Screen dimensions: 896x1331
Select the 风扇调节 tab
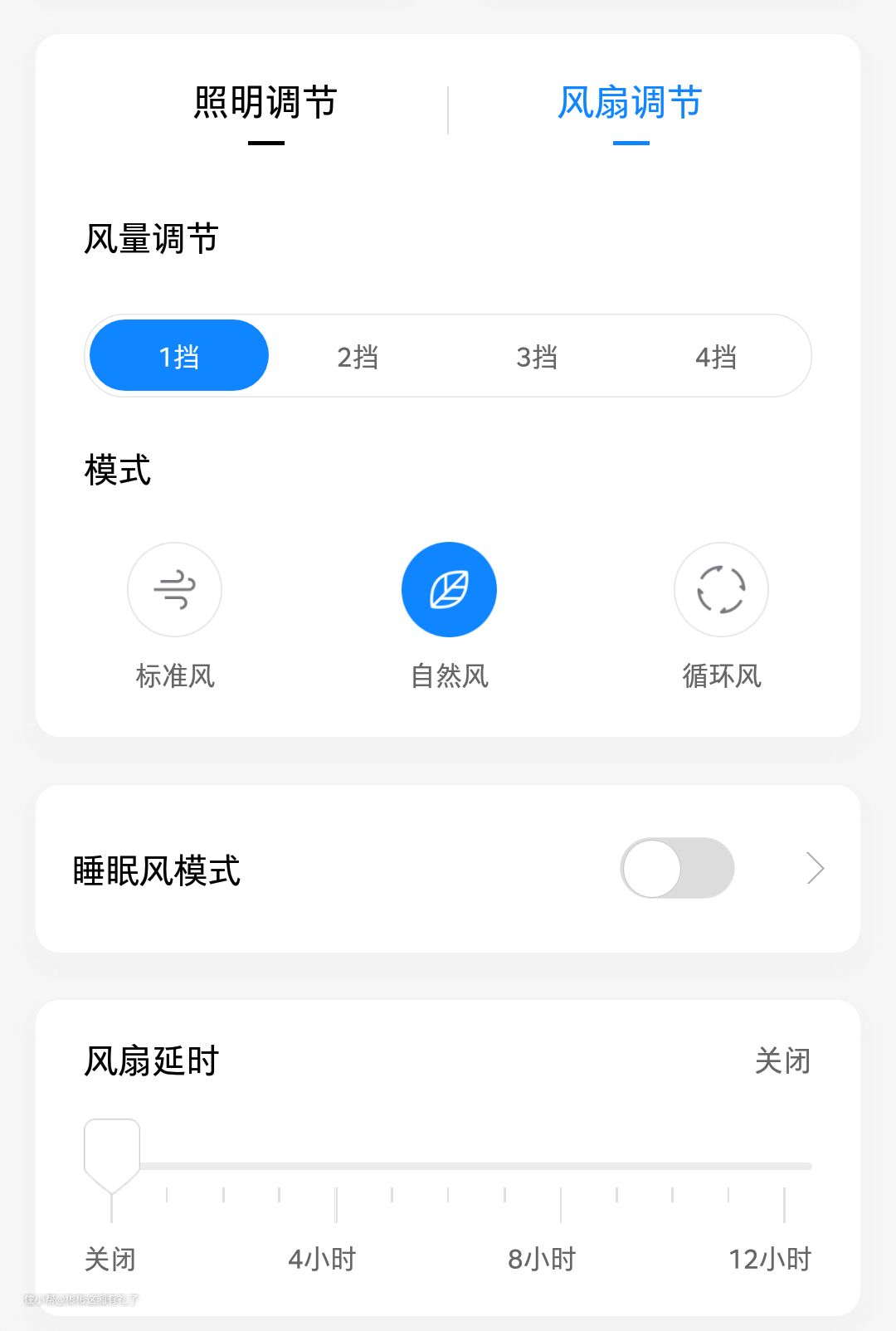point(630,105)
